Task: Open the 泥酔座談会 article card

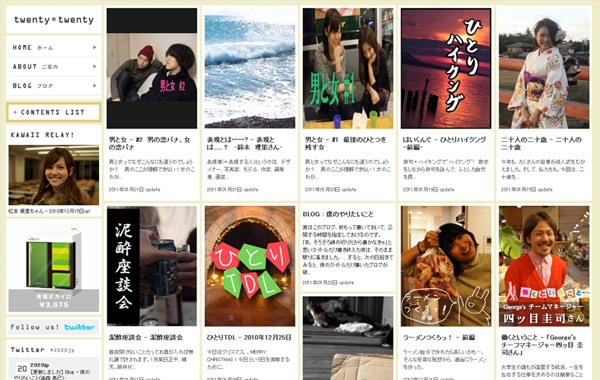Action: pyautogui.click(x=152, y=292)
